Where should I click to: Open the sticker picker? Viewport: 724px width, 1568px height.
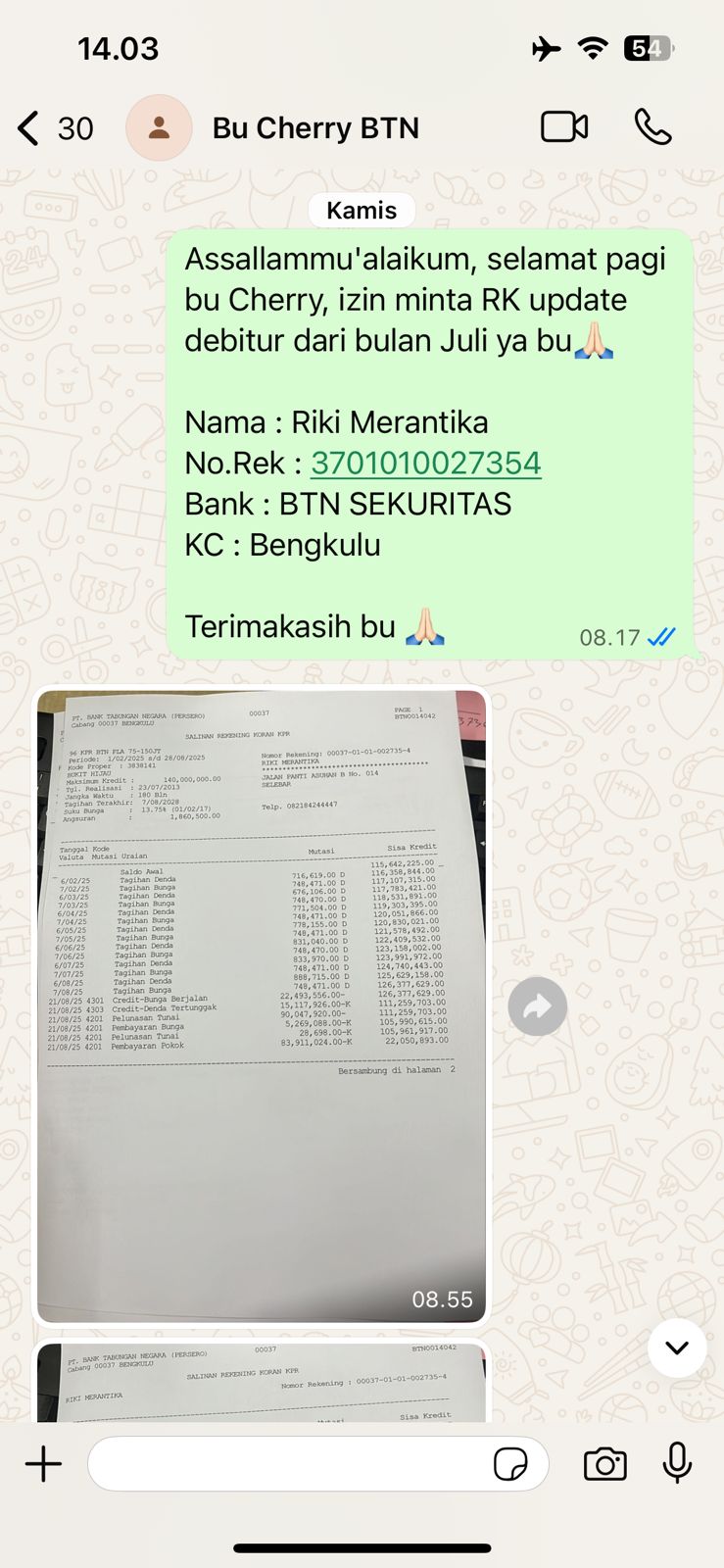click(510, 1464)
